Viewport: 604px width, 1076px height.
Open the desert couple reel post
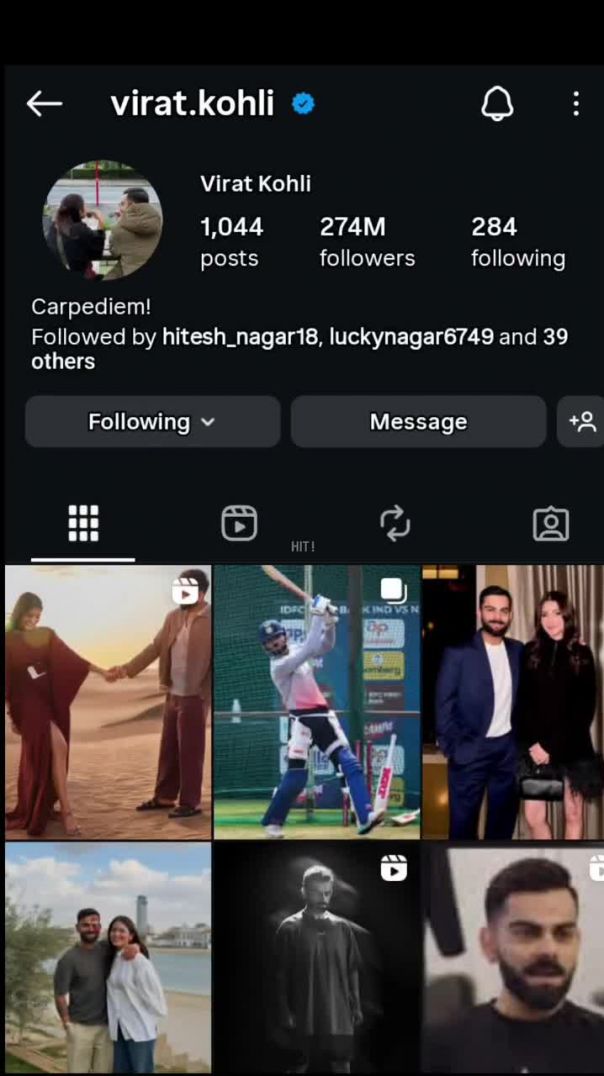tap(108, 702)
